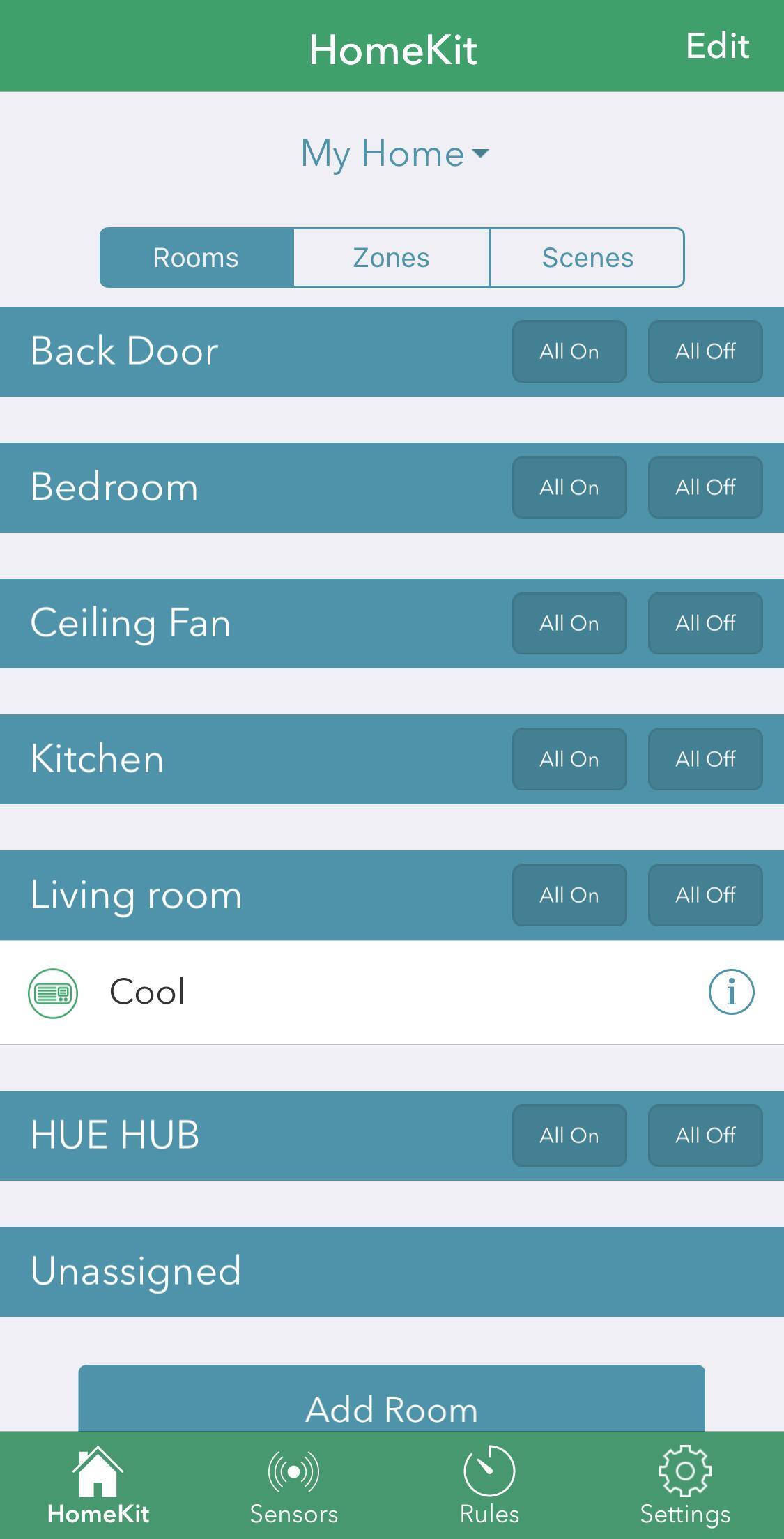
Task: Turn all off in Living room
Action: [x=705, y=895]
